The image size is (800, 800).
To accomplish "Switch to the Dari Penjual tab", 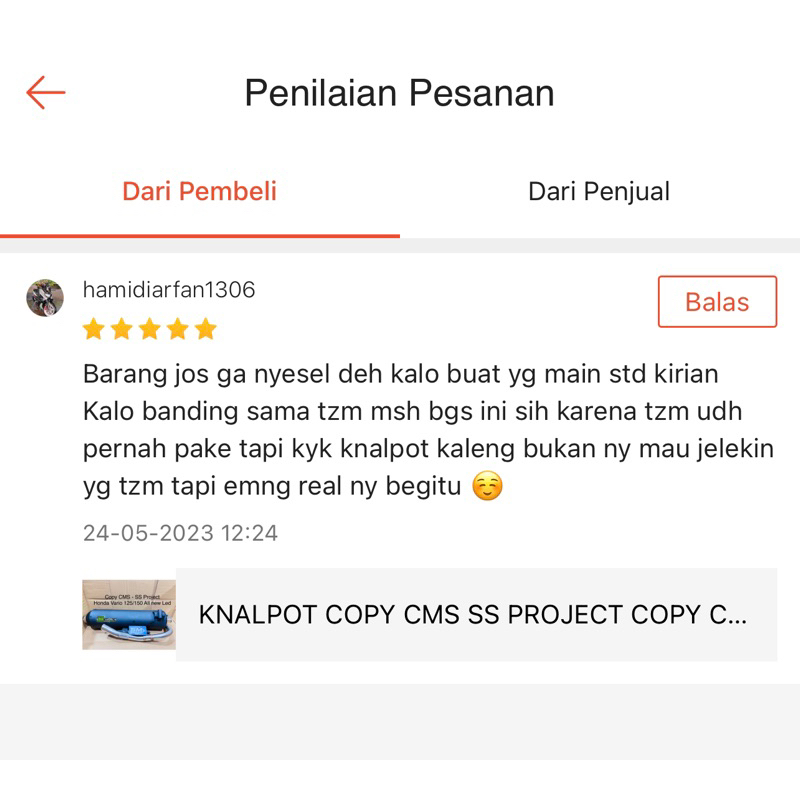I will pos(599,191).
